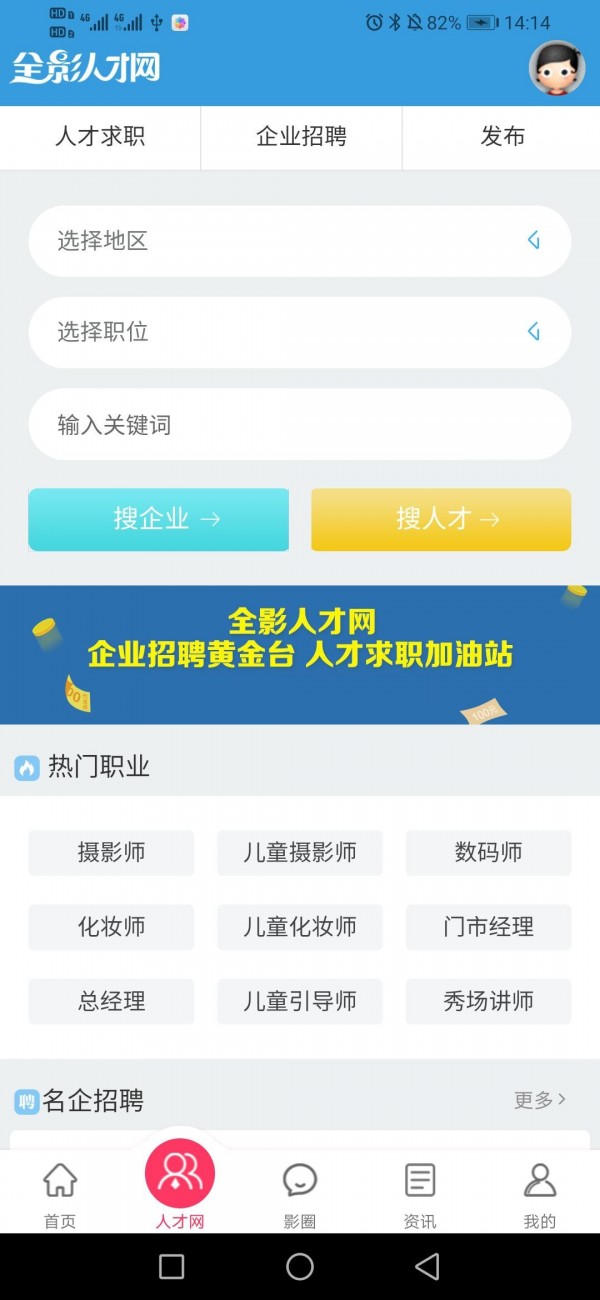600x1300 pixels.
Task: Tap the 搜人才 button
Action: click(x=441, y=519)
